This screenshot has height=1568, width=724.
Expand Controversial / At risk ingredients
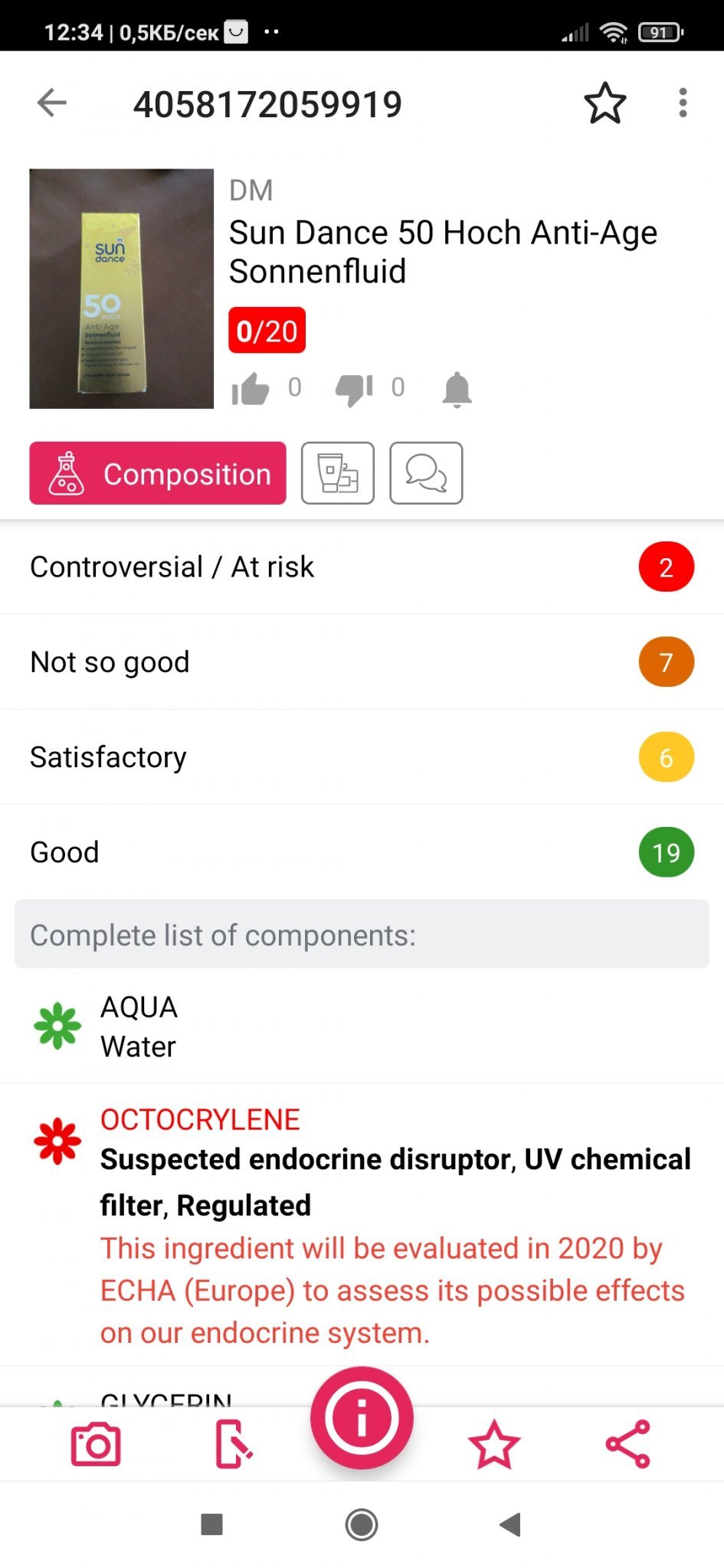(362, 567)
